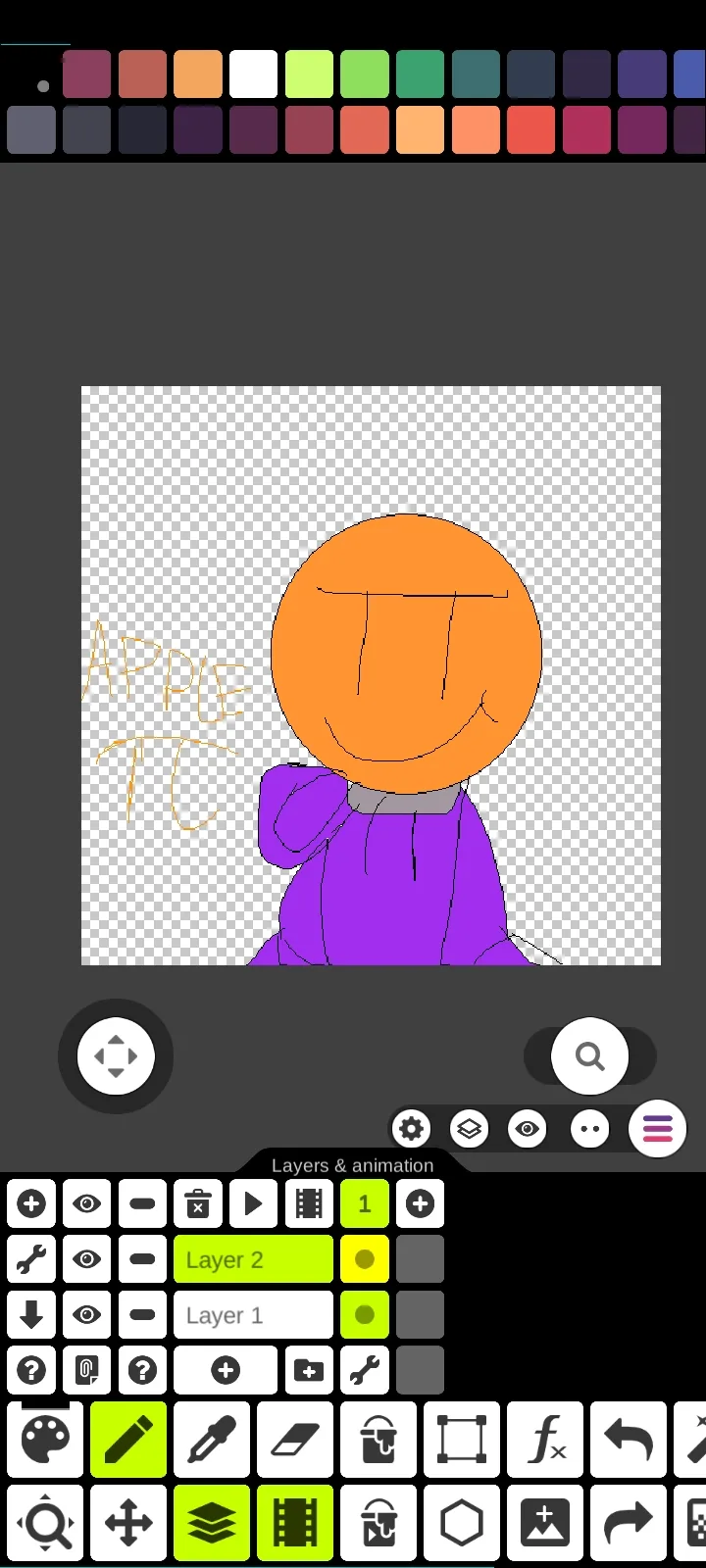The height and width of the screenshot is (1568, 706).
Task: Redo the last action
Action: point(629,1523)
